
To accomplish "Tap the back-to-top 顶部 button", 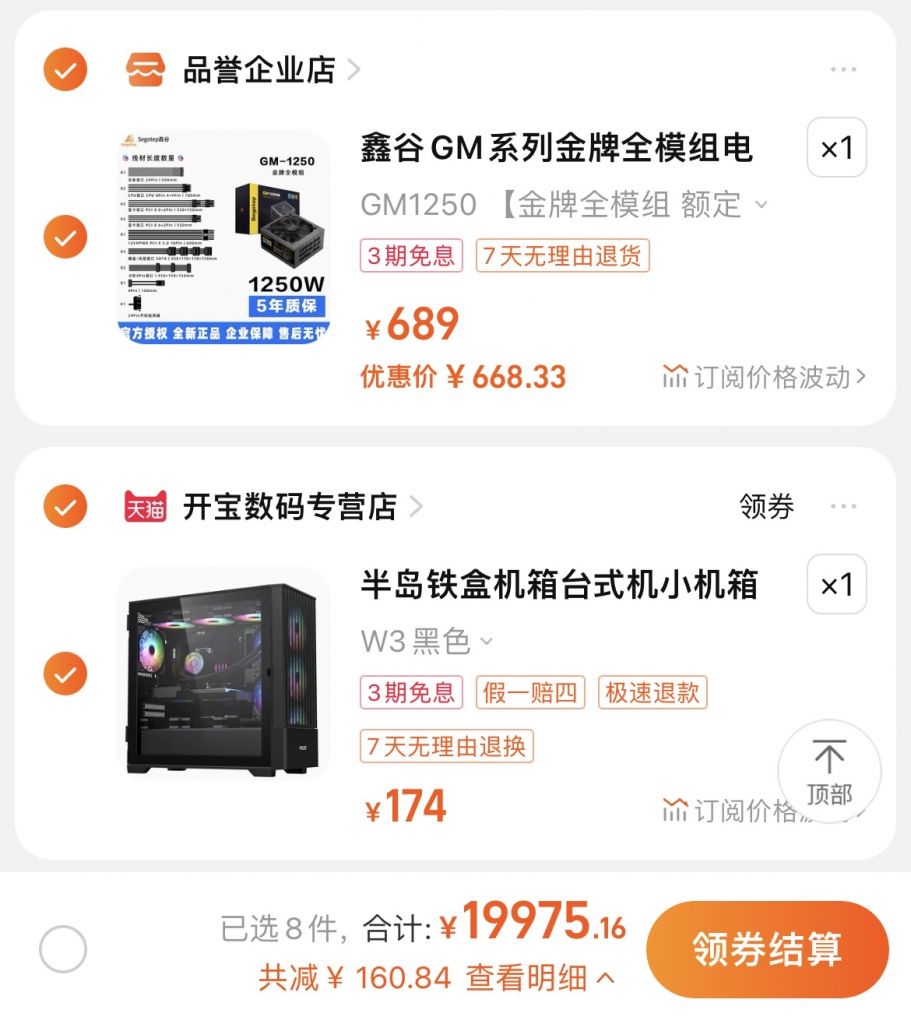I will [829, 772].
